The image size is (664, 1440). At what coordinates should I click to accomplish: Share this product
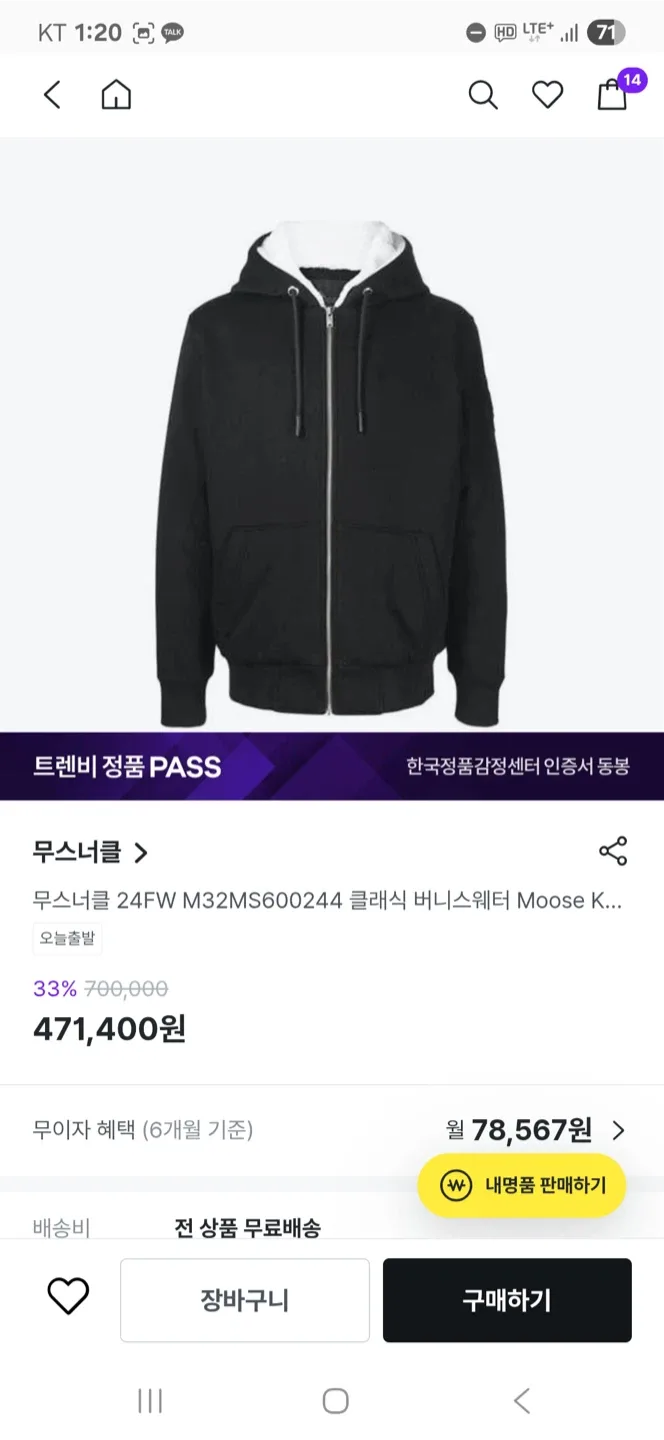pyautogui.click(x=612, y=851)
